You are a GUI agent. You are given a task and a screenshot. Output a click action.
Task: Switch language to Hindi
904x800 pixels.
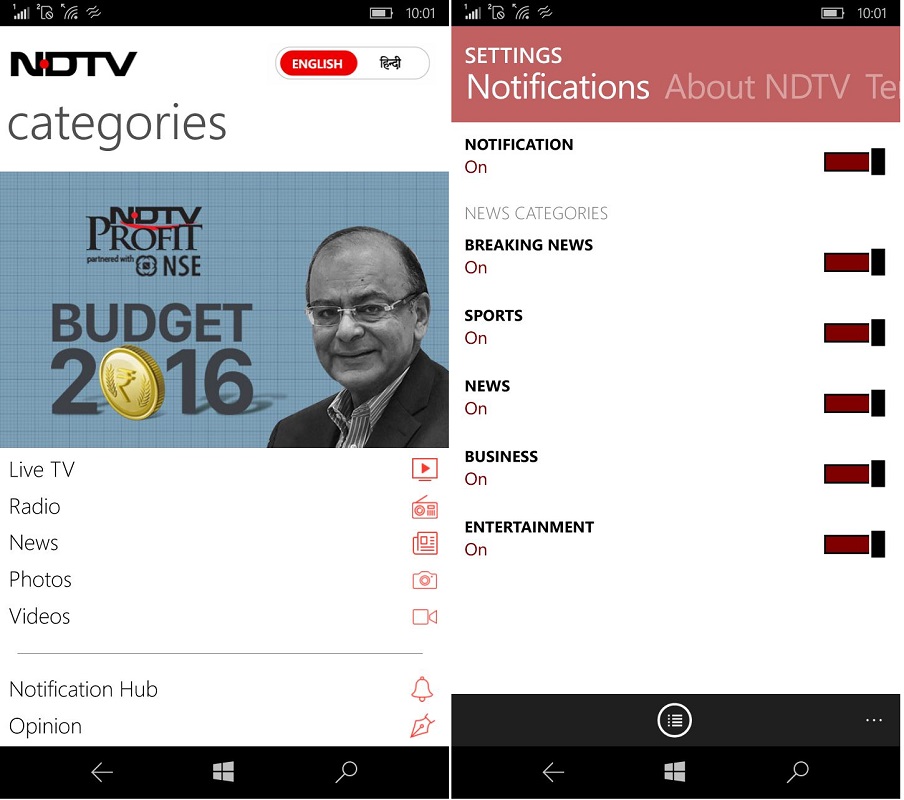pos(391,64)
